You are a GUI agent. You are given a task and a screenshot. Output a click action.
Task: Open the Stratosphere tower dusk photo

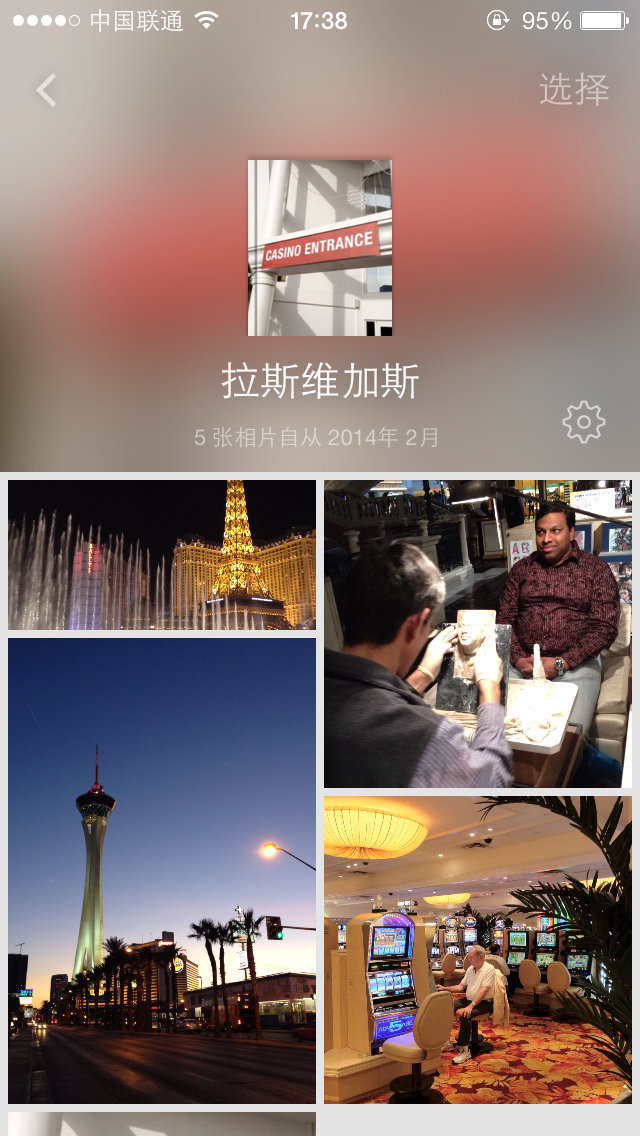162,870
